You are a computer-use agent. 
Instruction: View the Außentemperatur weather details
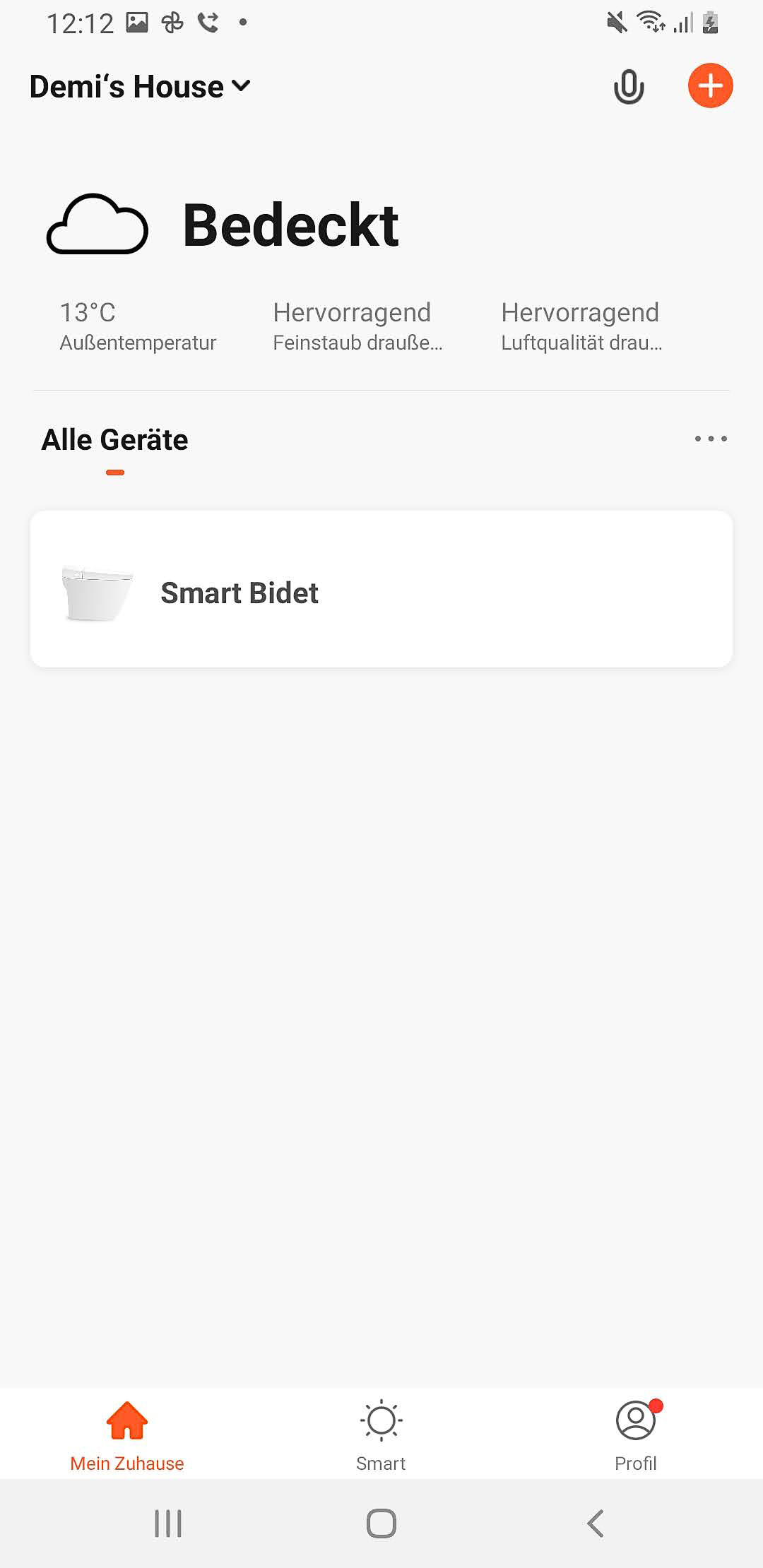click(138, 326)
